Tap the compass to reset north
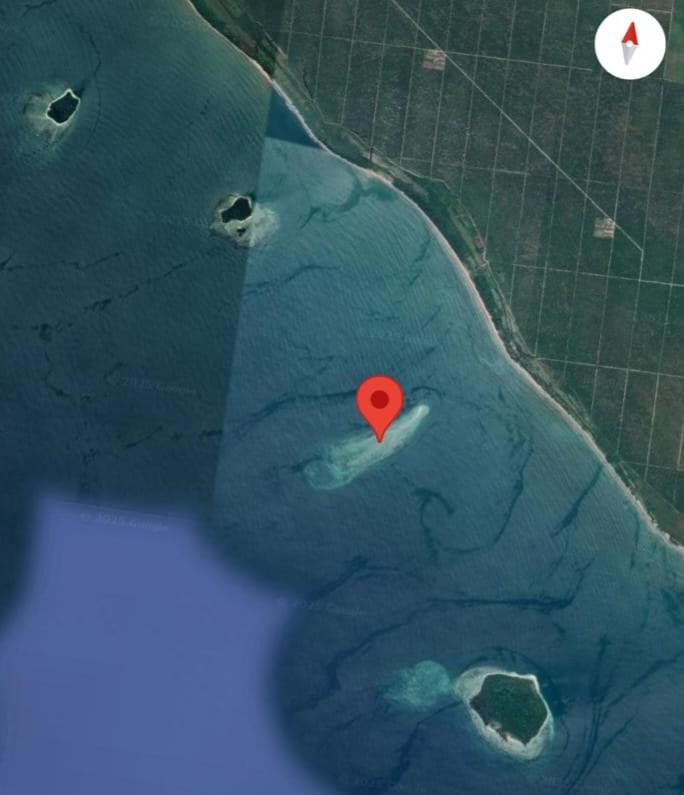Screen dimensions: 684x795 [630, 45]
